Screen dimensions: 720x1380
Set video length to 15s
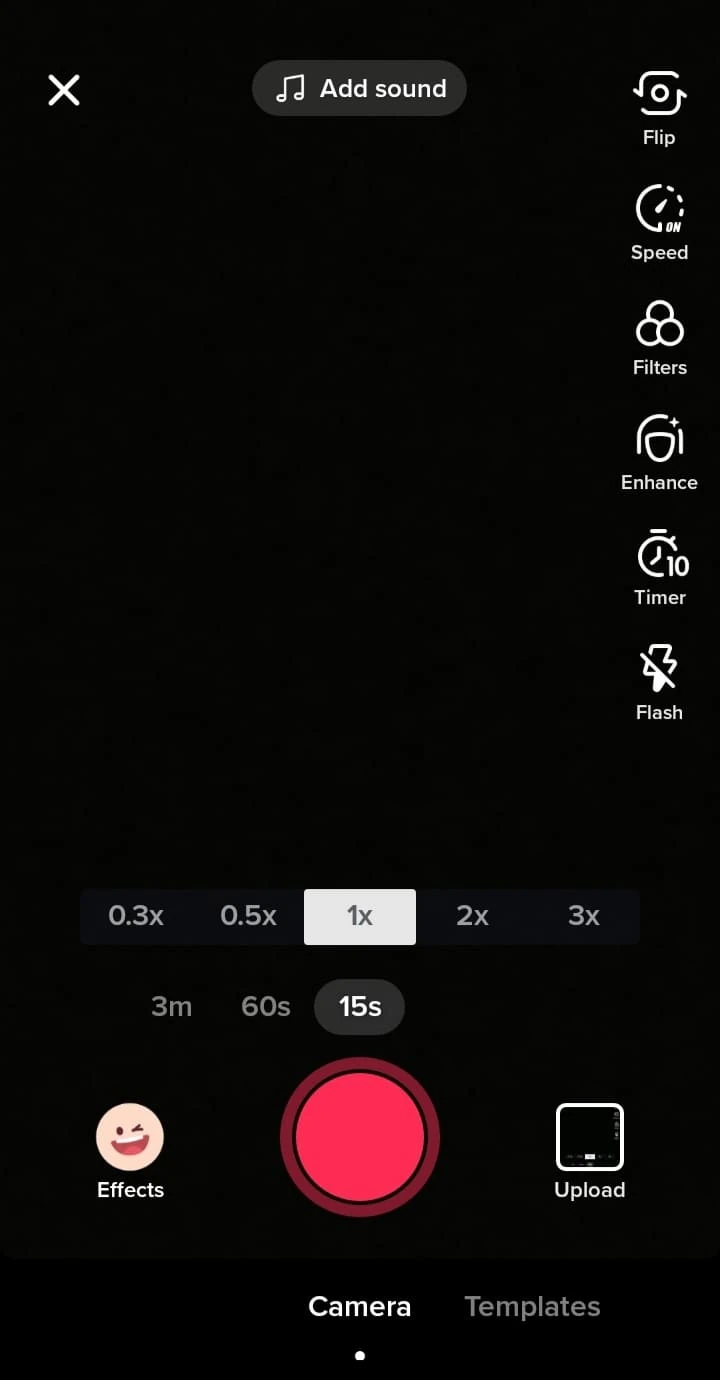[x=360, y=1006]
